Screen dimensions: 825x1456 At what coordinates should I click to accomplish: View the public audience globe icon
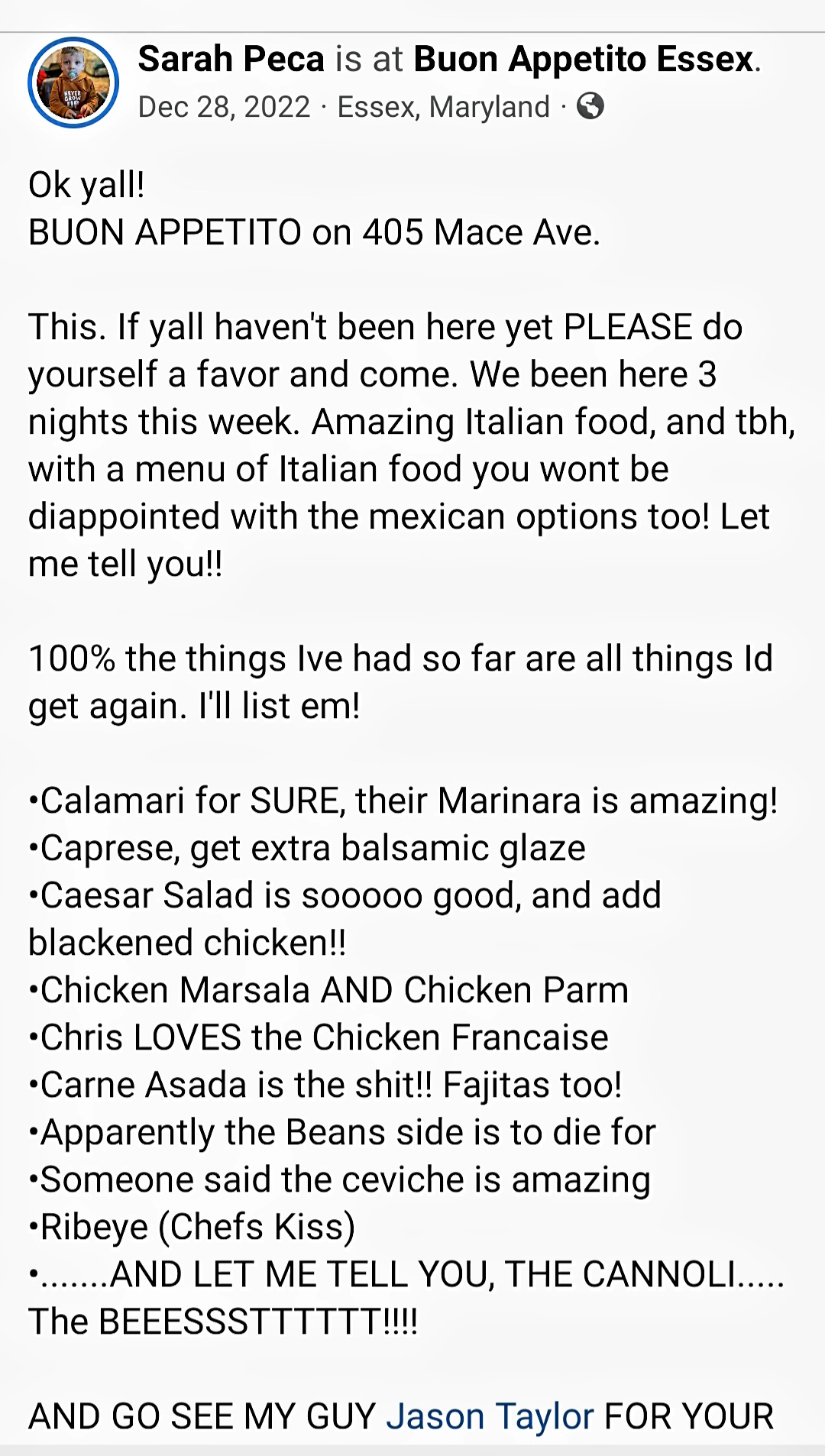[590, 107]
